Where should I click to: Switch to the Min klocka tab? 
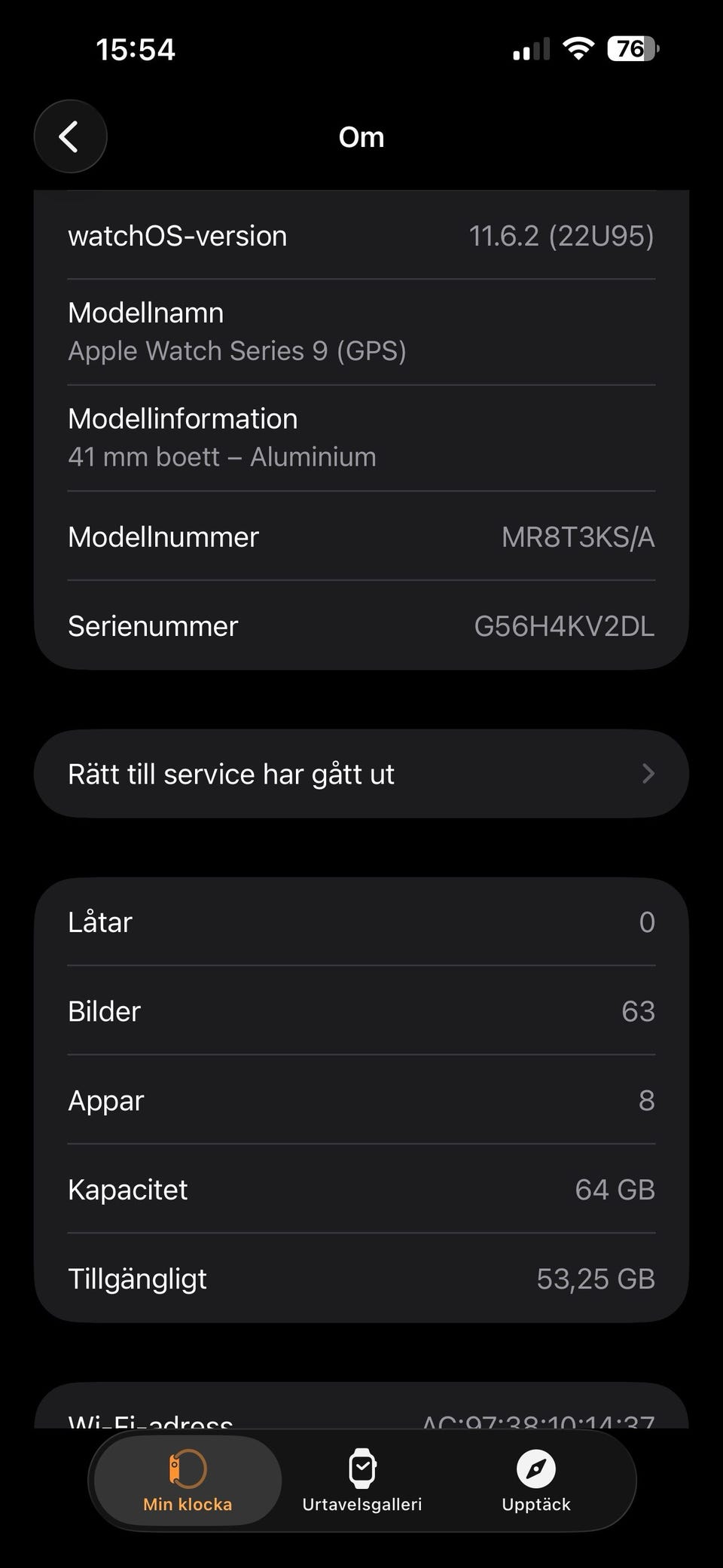(188, 1480)
